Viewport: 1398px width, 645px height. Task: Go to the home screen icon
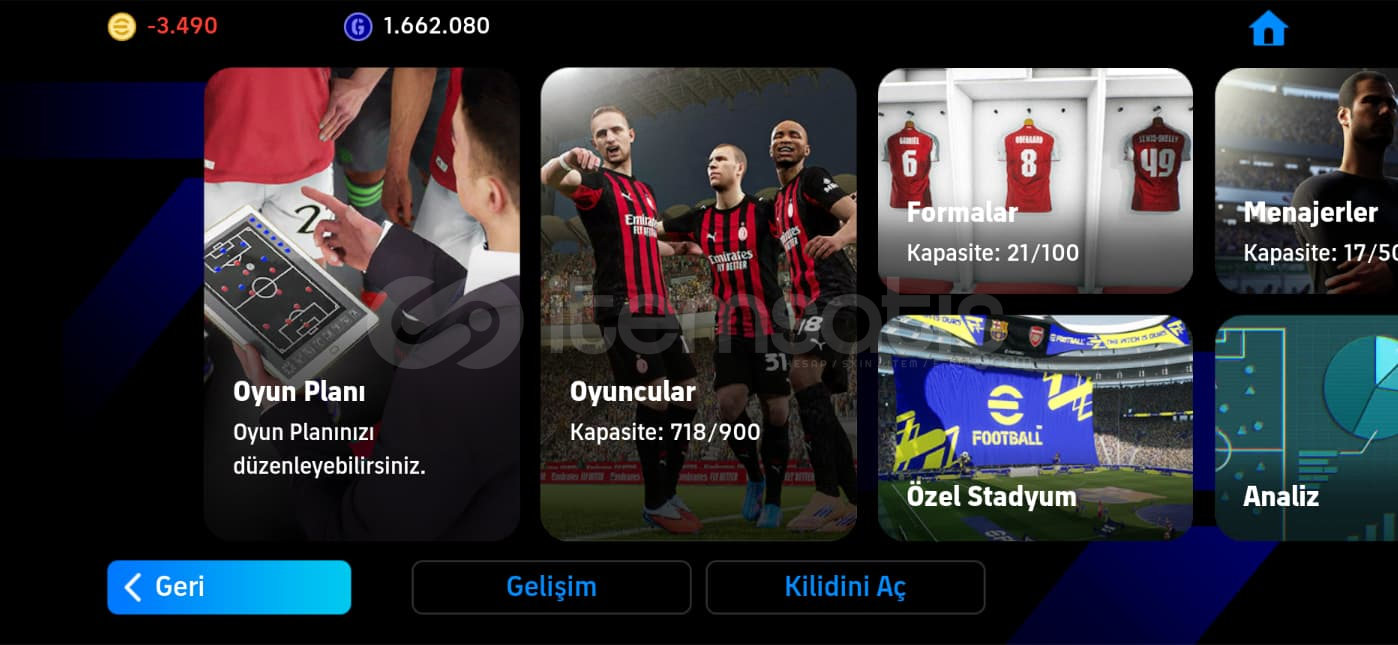click(x=1268, y=28)
